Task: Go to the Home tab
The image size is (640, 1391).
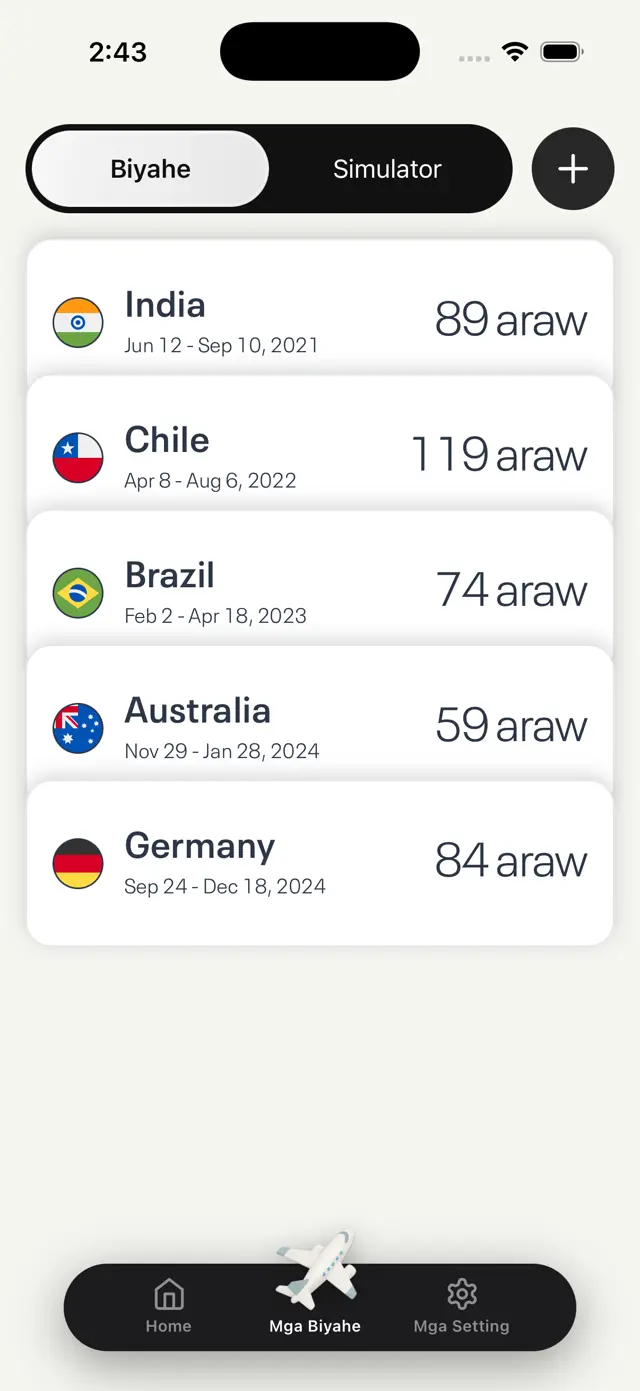Action: click(169, 1307)
